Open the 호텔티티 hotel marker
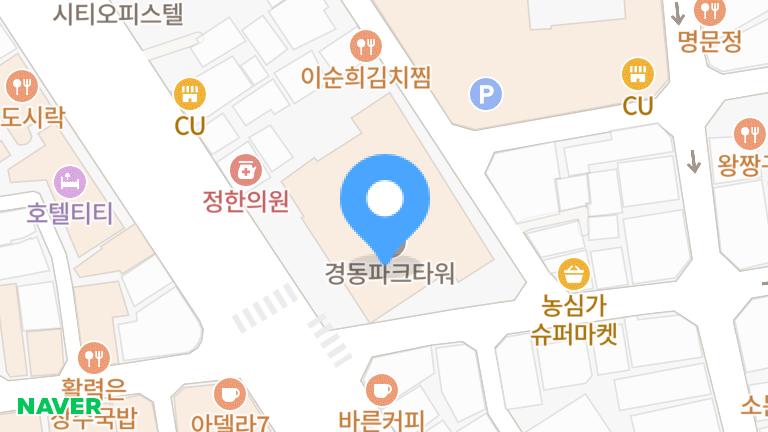Image resolution: width=768 pixels, height=432 pixels. tap(68, 182)
